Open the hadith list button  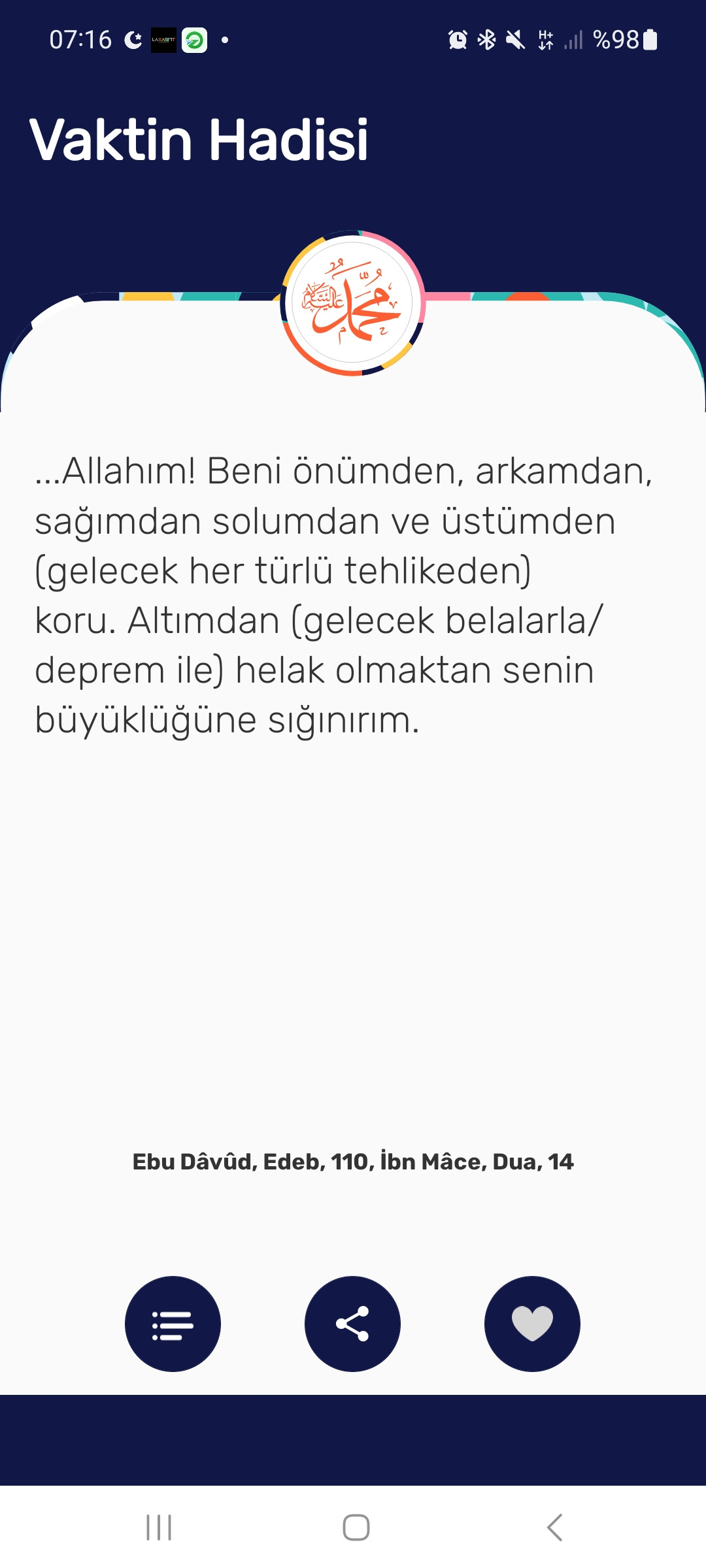click(x=173, y=1324)
